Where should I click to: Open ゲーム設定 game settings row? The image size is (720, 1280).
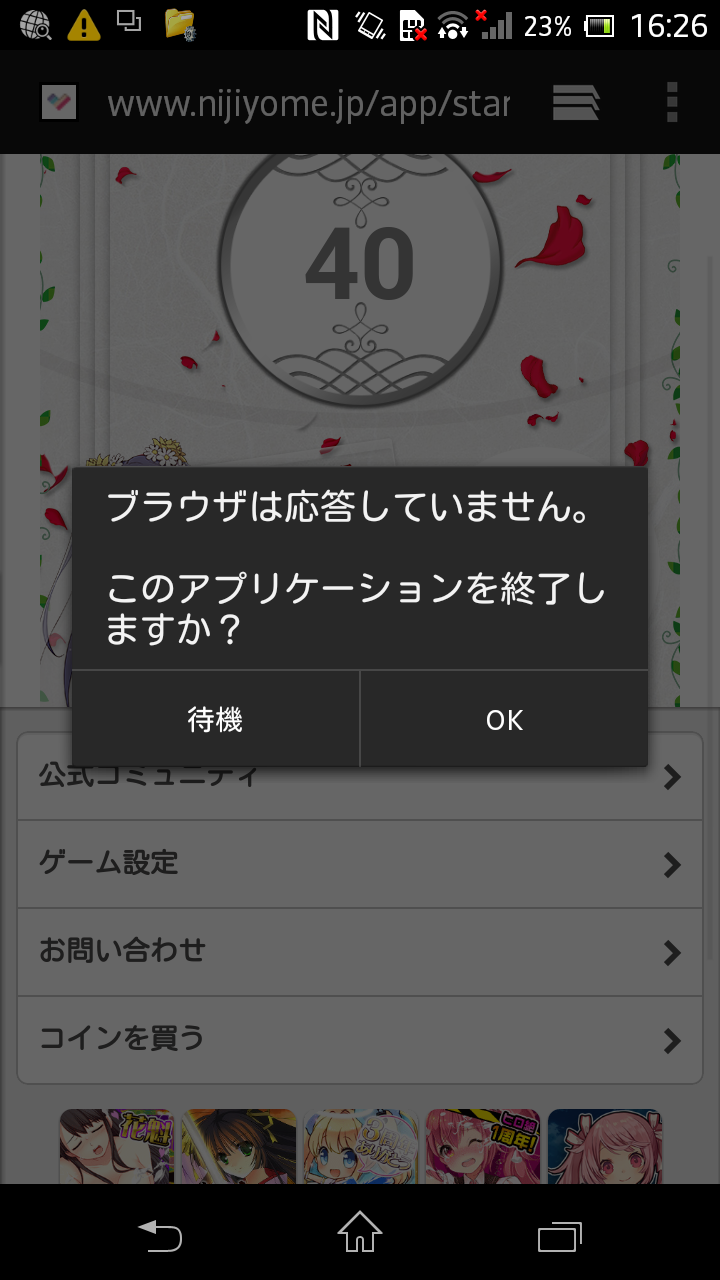(360, 864)
